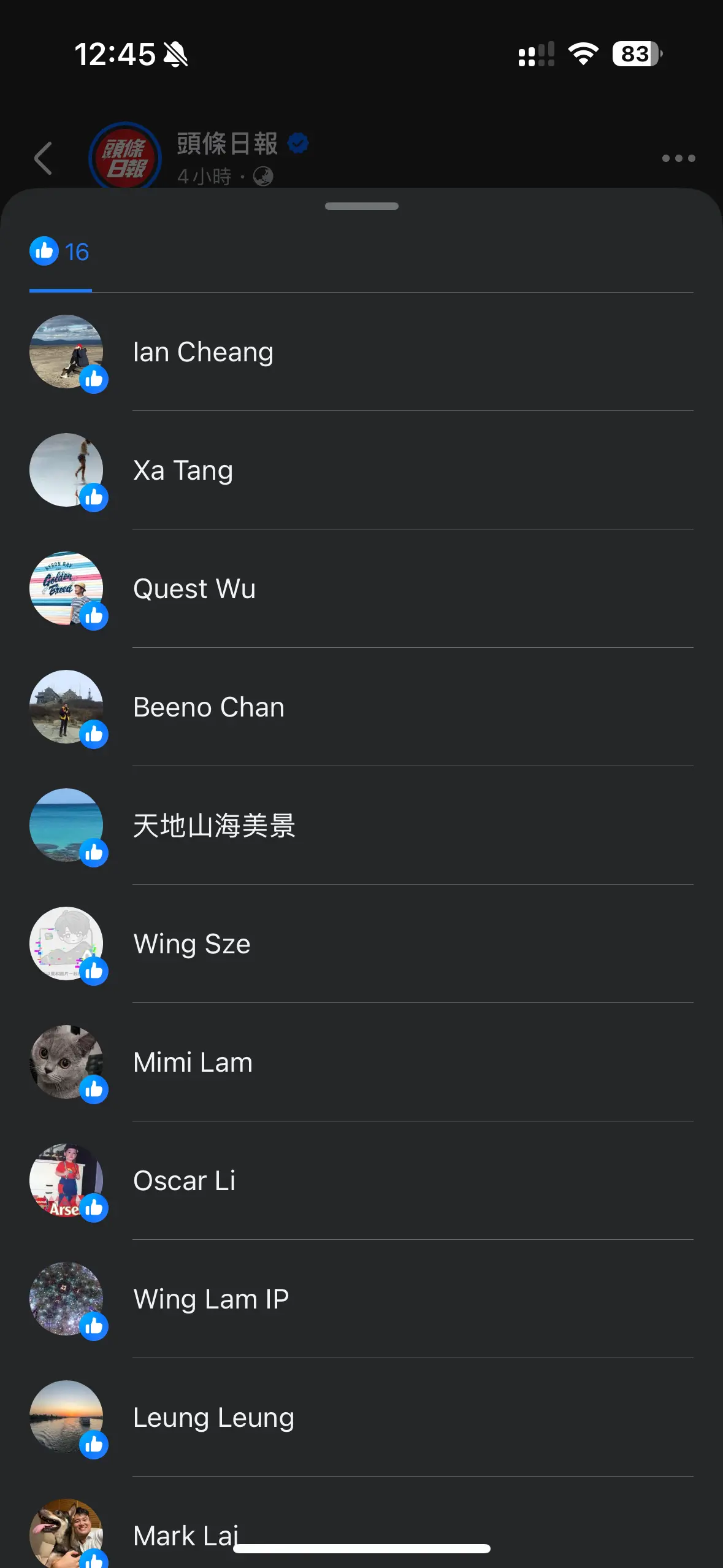The height and width of the screenshot is (1568, 723).
Task: Go back with the arrow icon
Action: click(44, 158)
